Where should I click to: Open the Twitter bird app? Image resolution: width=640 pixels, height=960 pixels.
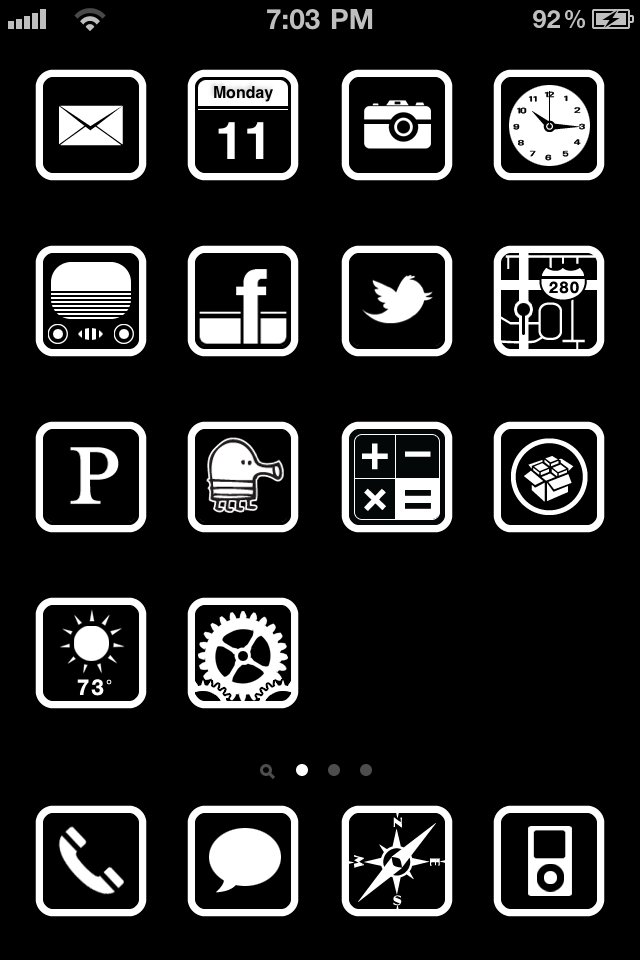[397, 301]
